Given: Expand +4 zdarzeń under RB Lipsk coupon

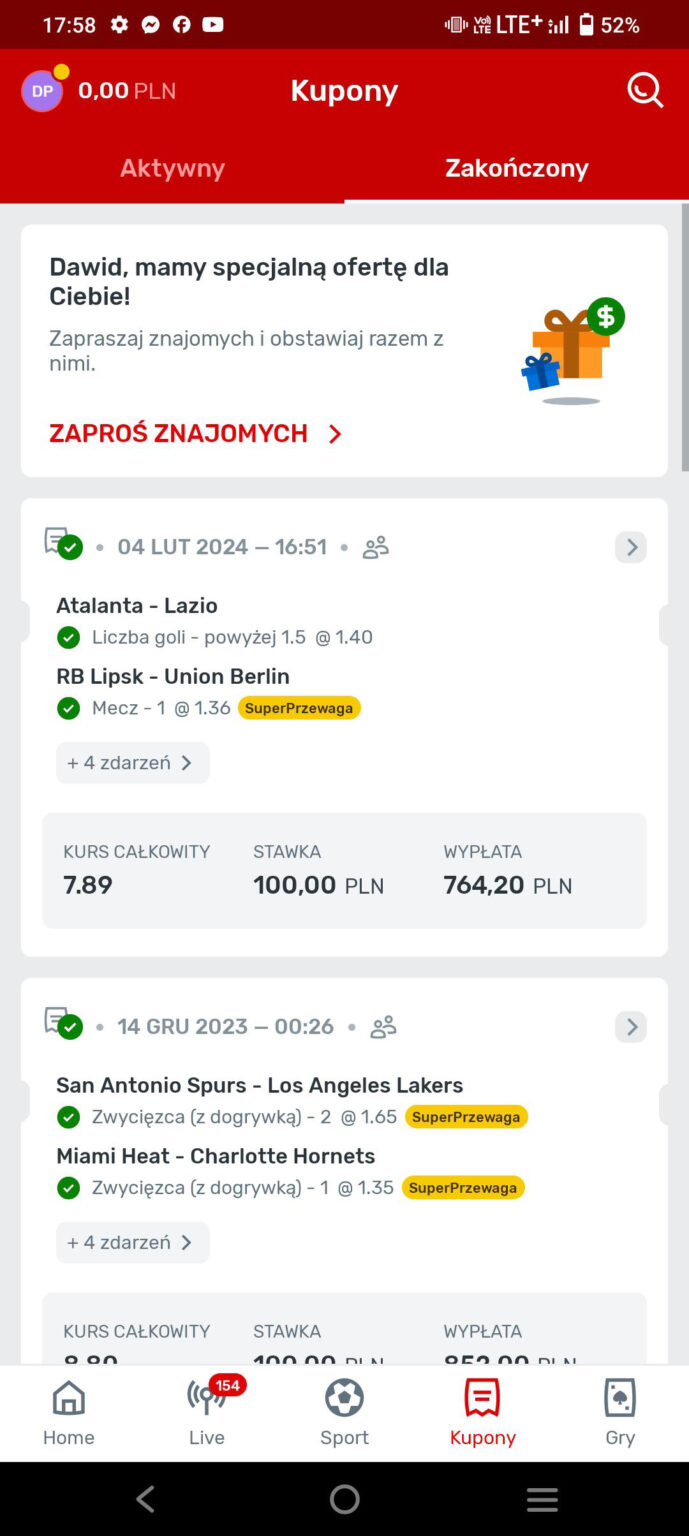Looking at the screenshot, I should coord(132,763).
